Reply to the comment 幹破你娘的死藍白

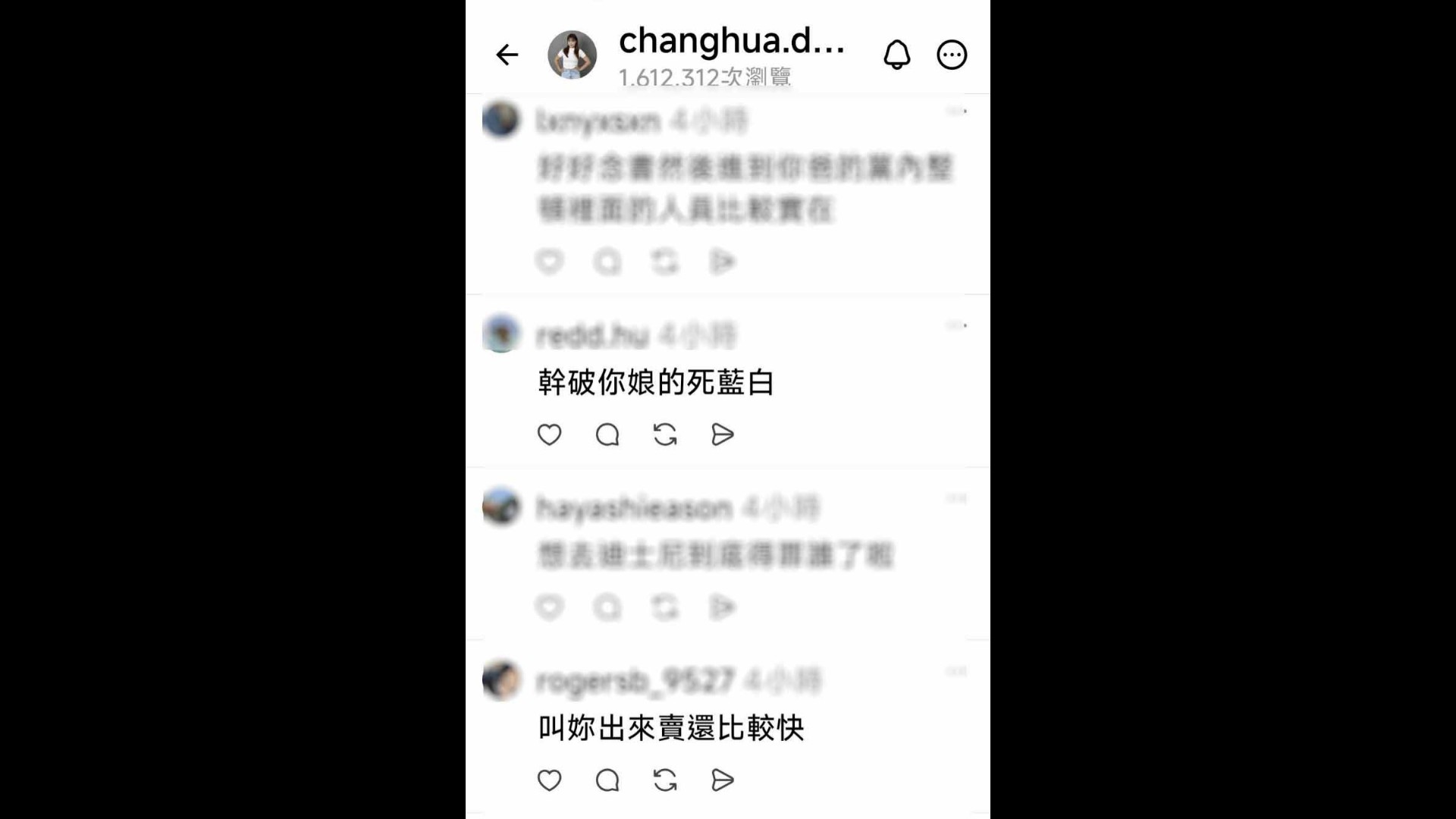[x=607, y=435]
